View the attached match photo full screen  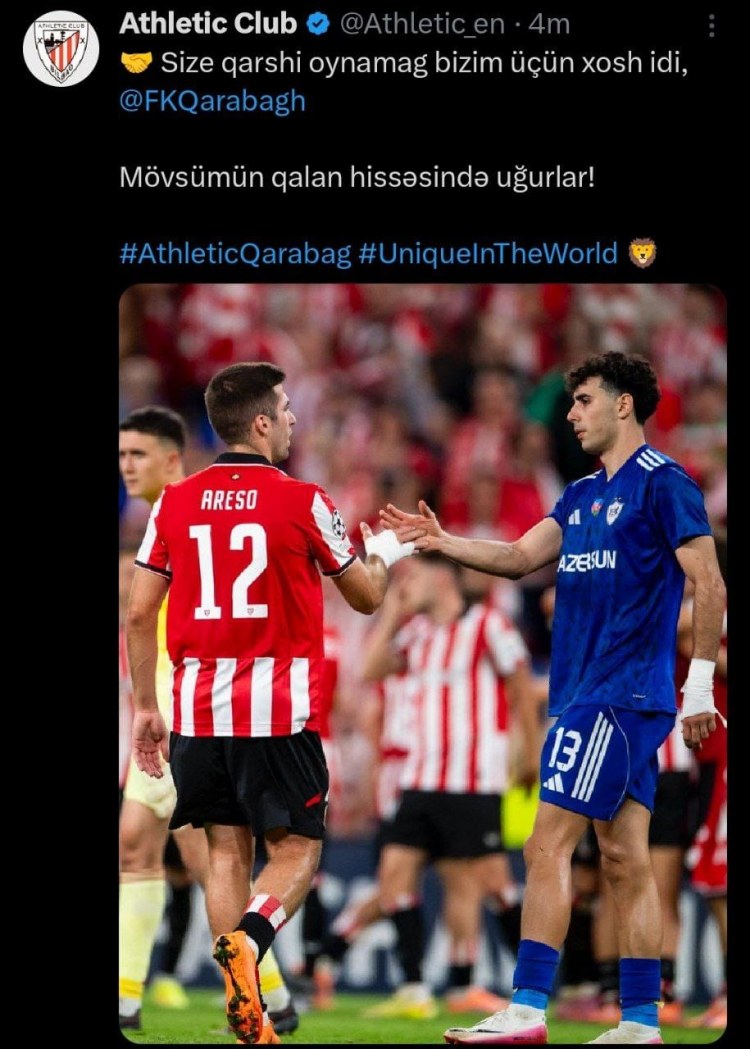[x=422, y=660]
